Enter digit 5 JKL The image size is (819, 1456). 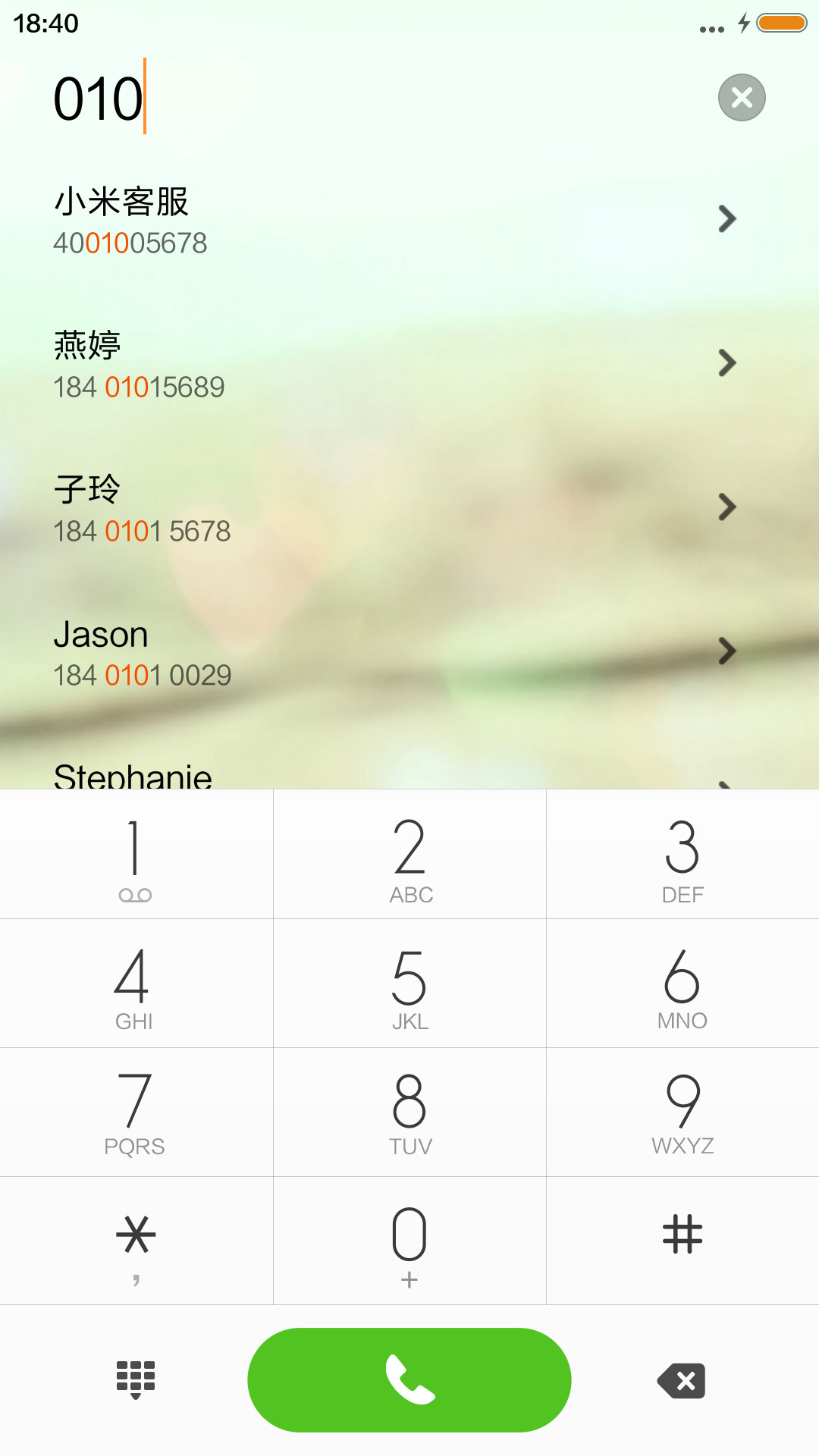pos(409,984)
